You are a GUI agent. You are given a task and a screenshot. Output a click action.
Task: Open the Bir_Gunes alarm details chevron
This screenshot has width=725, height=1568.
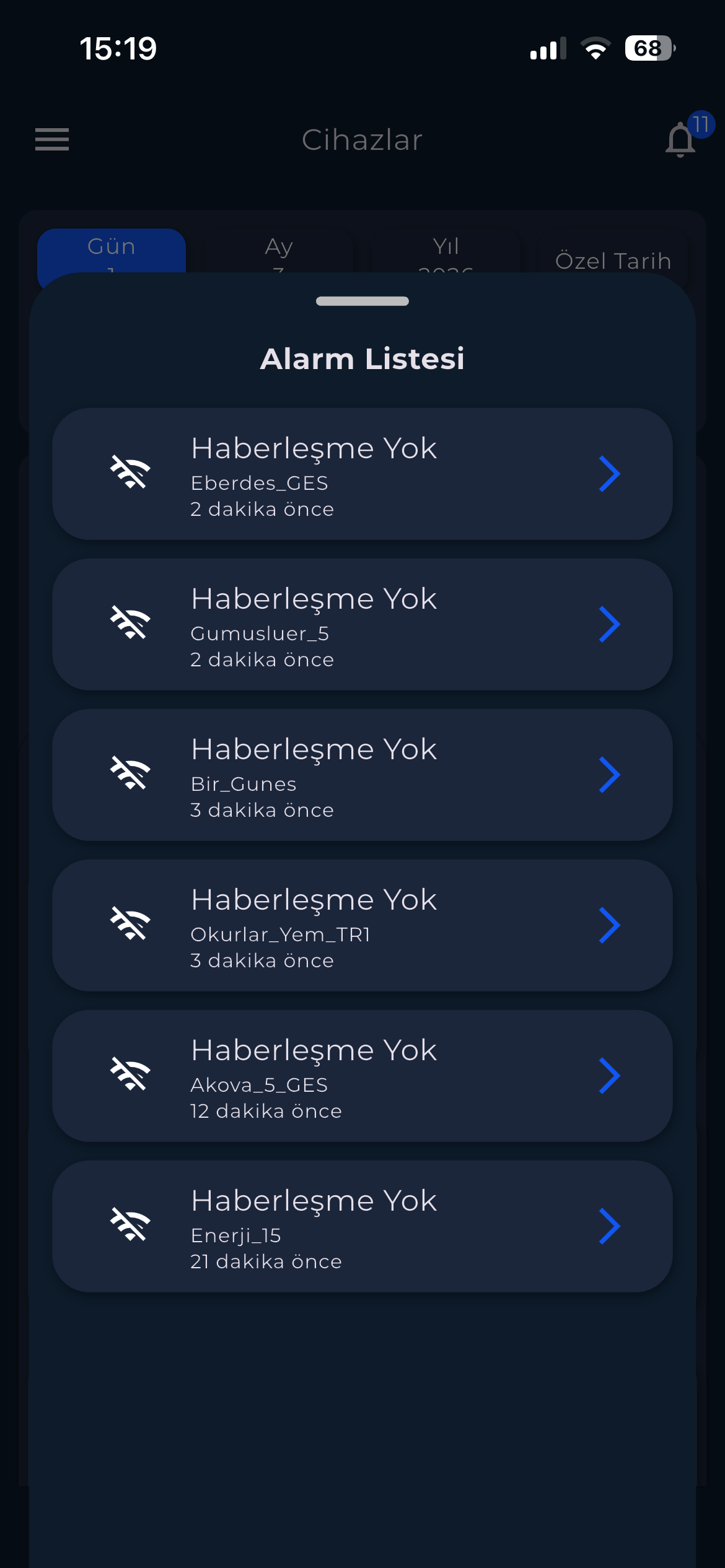[x=610, y=774]
